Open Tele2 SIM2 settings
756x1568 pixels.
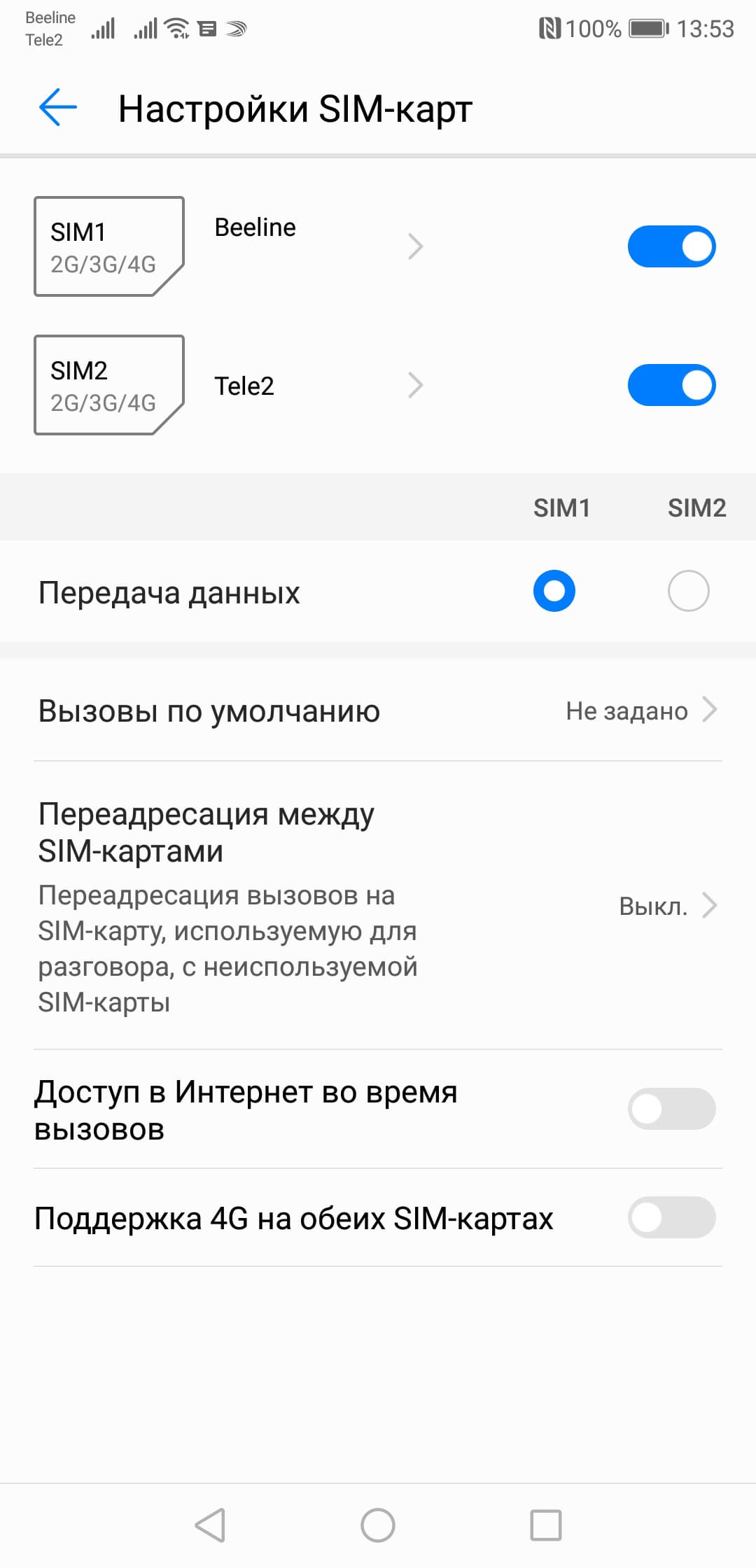point(315,385)
